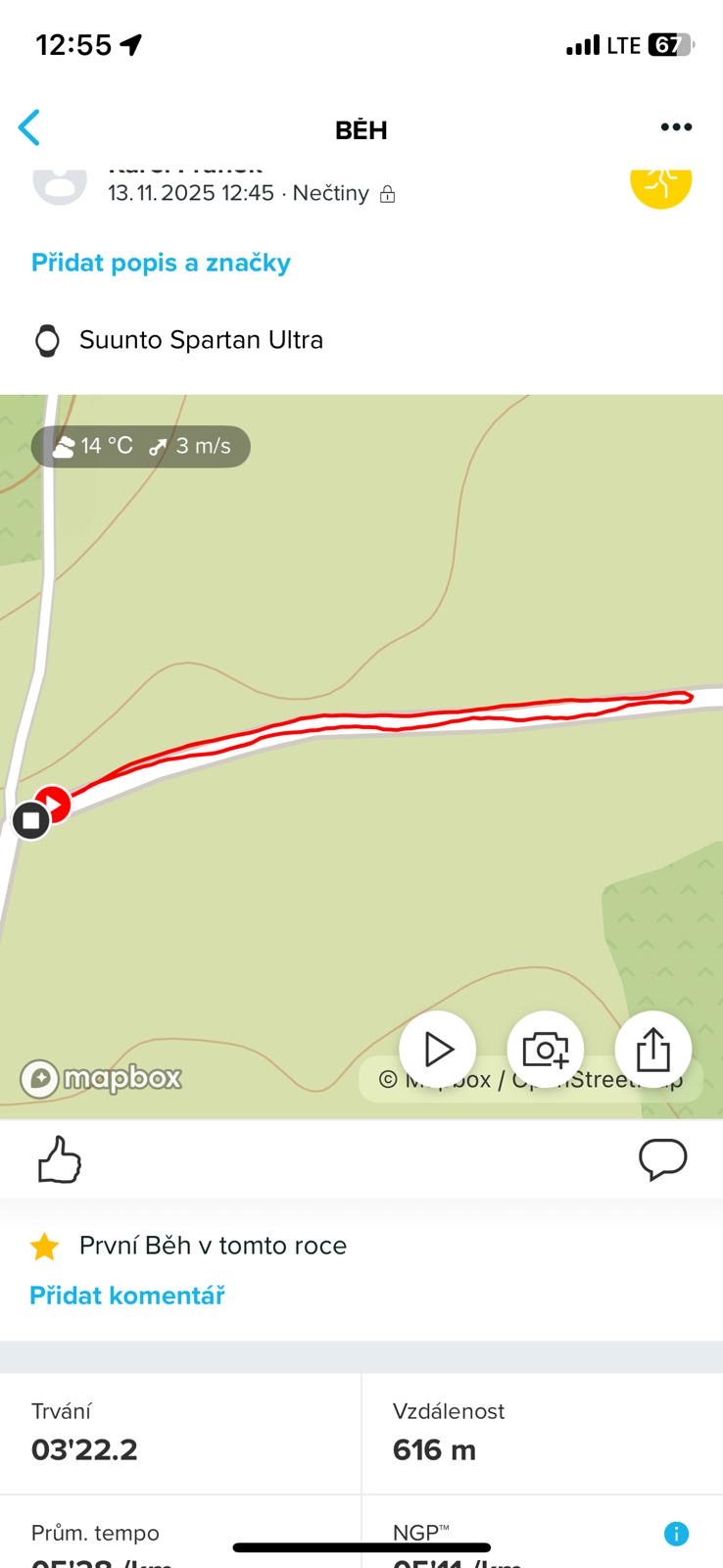Show NGP info via the blue icon
This screenshot has width=723, height=1568.
click(676, 1534)
